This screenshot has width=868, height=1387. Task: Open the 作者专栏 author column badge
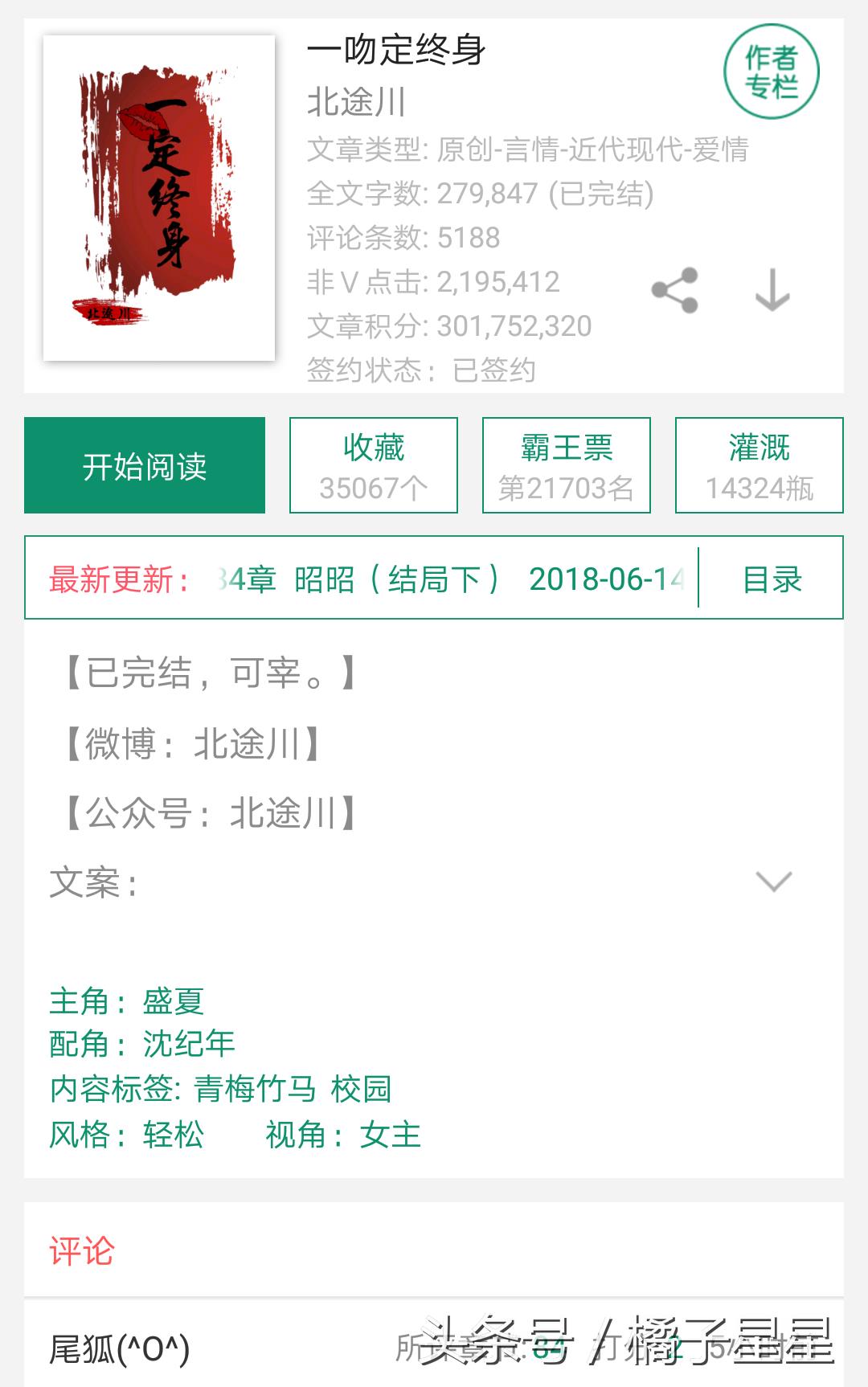point(771,72)
